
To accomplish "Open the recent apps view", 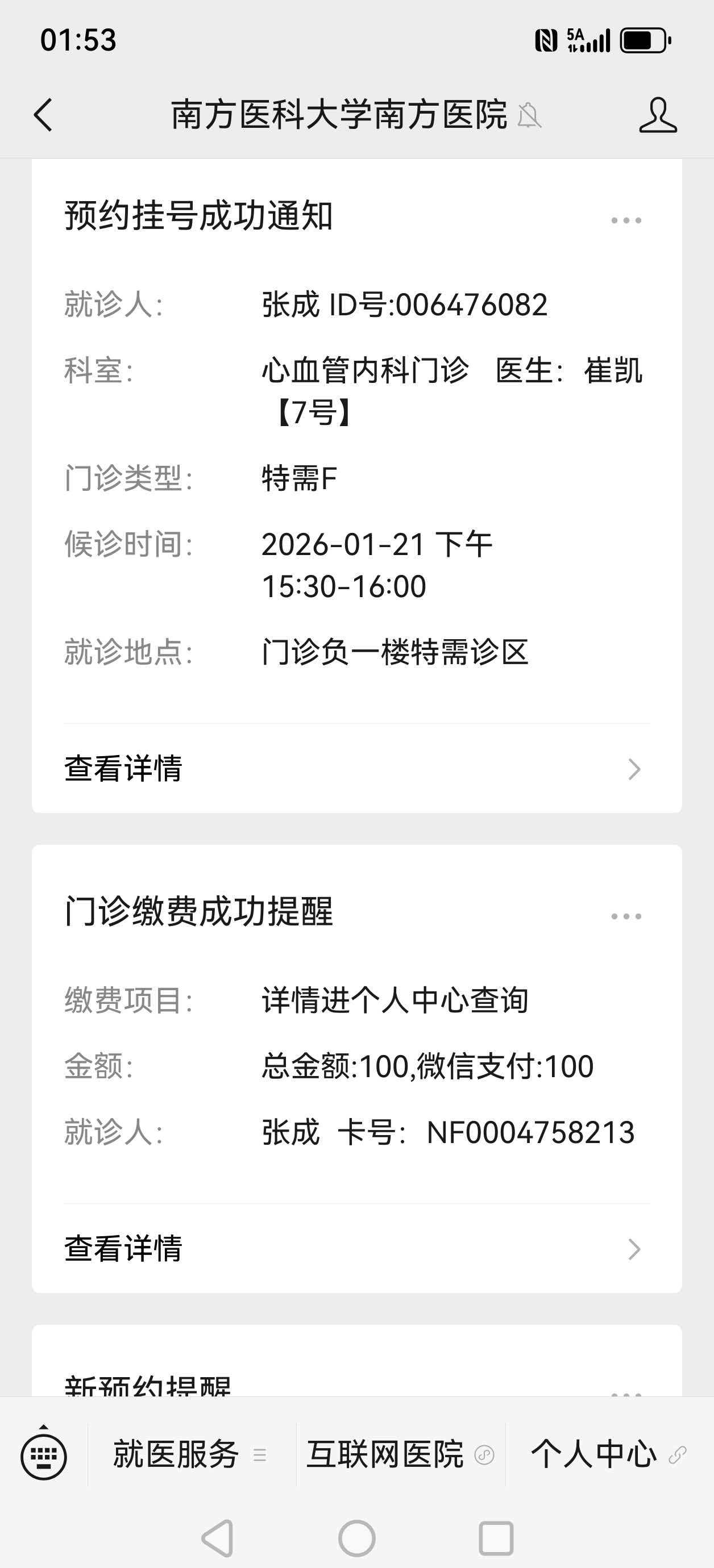I will tap(496, 1538).
